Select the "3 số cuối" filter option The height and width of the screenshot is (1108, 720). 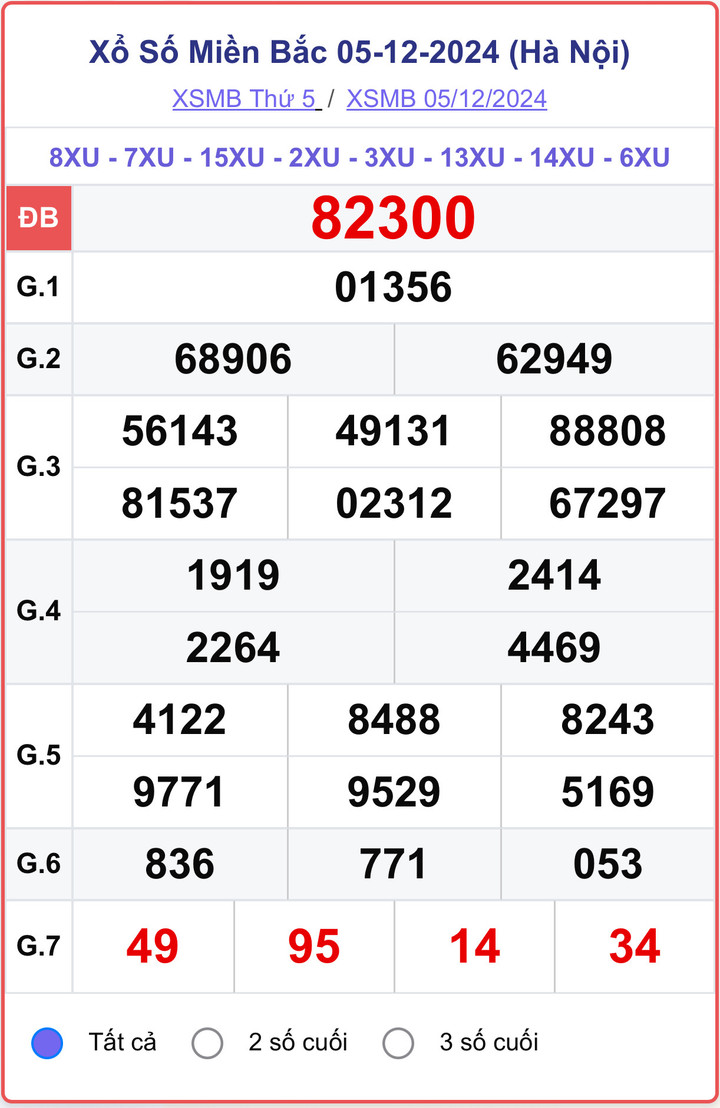(x=398, y=1042)
